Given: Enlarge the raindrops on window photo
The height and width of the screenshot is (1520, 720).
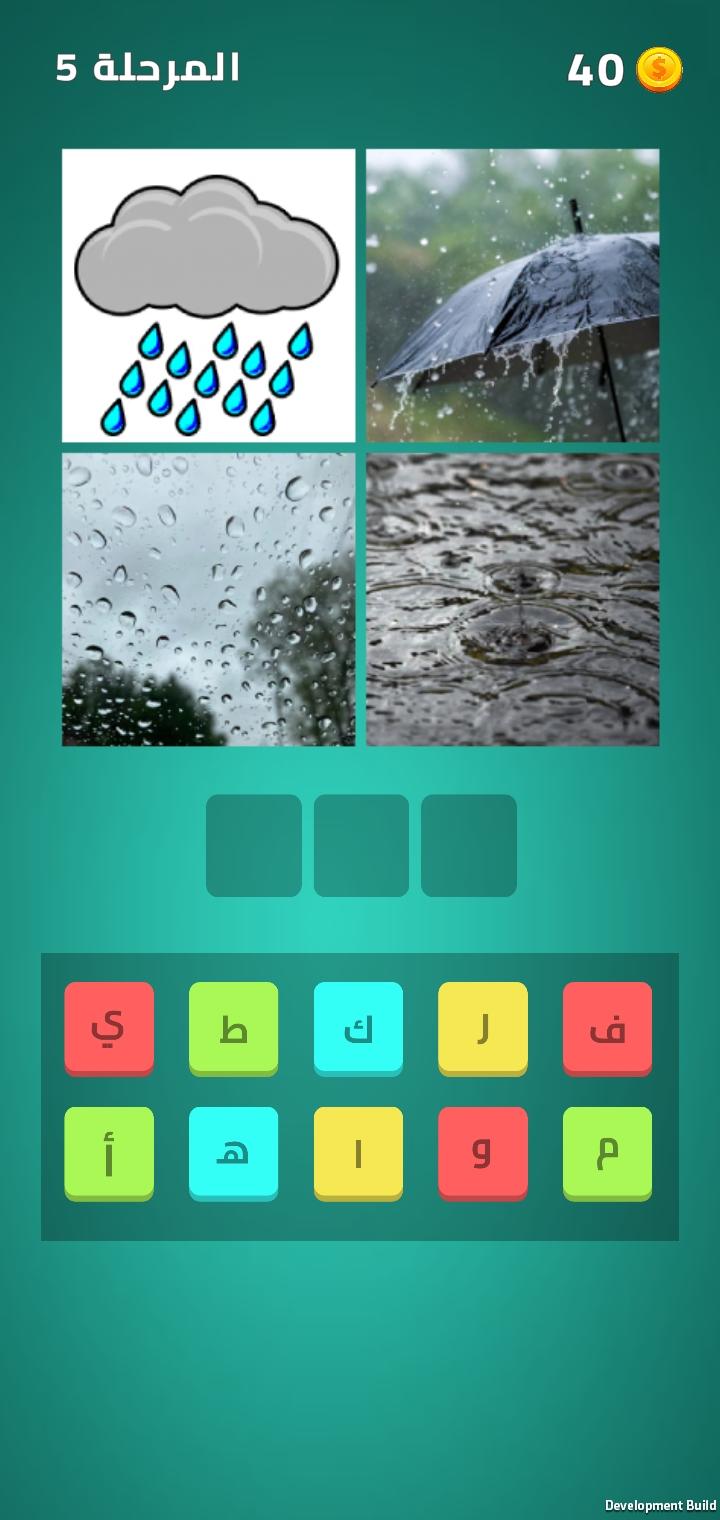Looking at the screenshot, I should (208, 599).
